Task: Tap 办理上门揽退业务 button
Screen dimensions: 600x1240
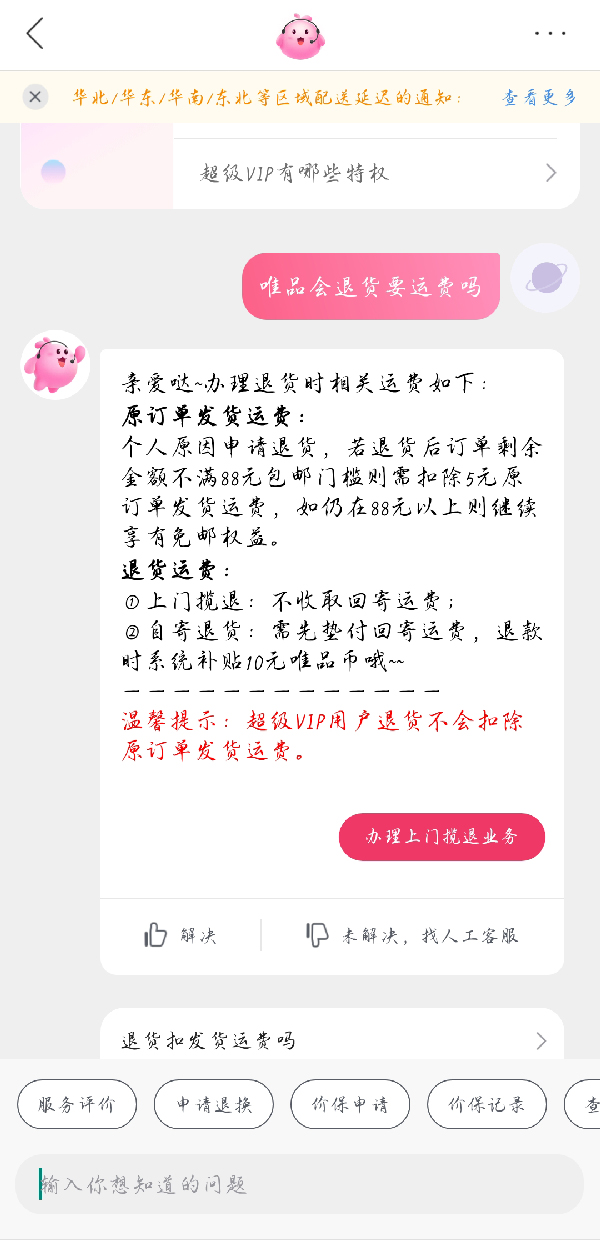Action: coord(441,837)
